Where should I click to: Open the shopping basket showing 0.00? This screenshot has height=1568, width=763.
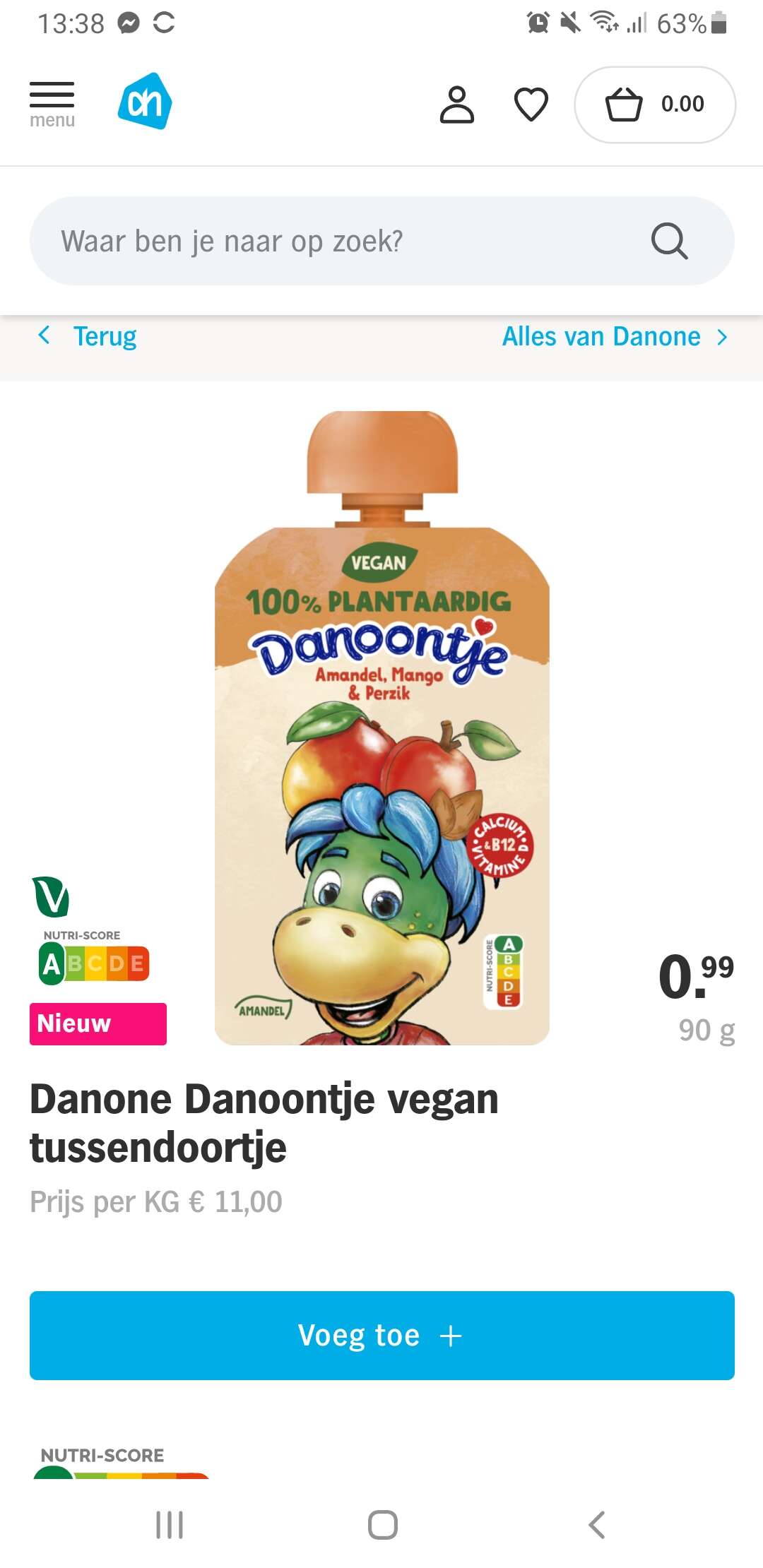(x=655, y=105)
